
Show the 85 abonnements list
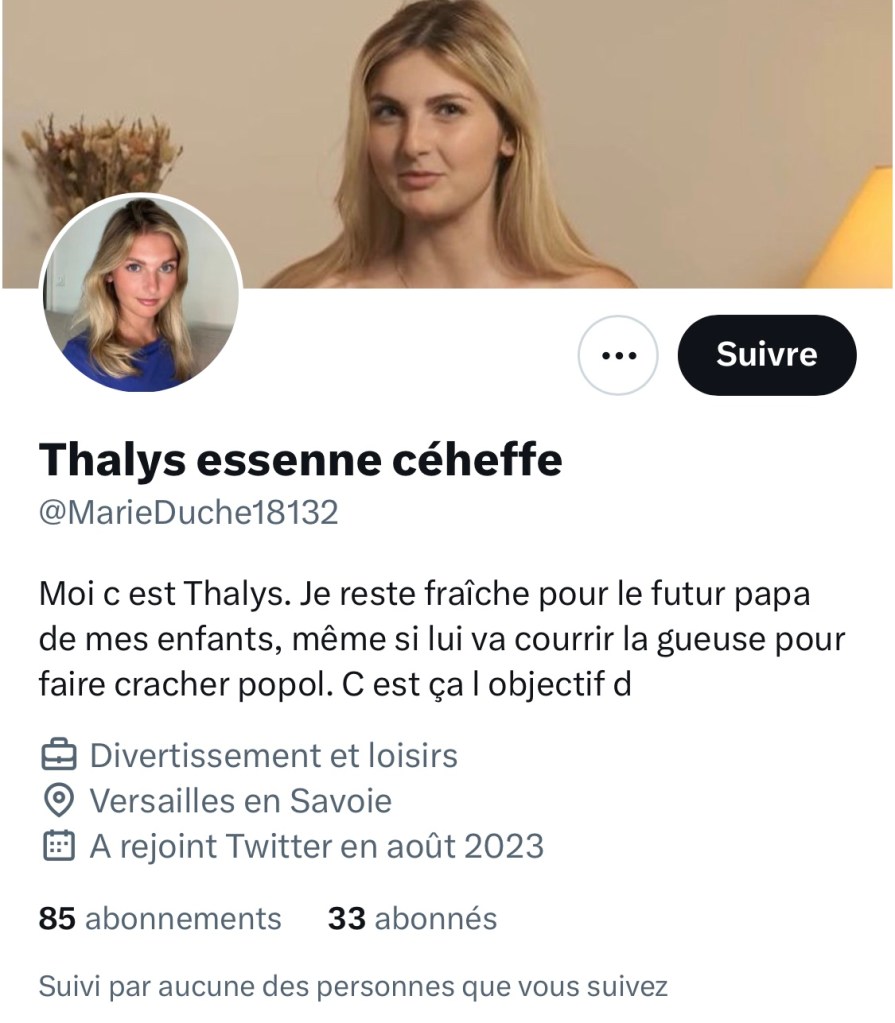coord(160,918)
